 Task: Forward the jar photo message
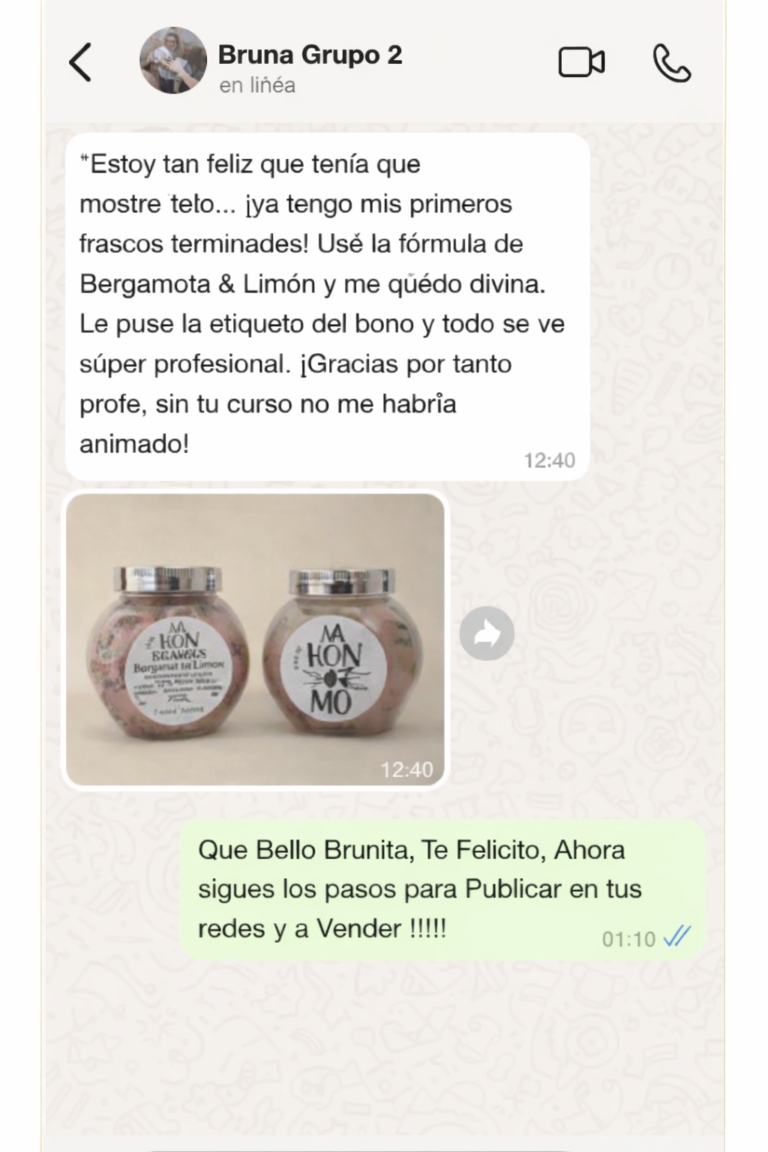[487, 634]
